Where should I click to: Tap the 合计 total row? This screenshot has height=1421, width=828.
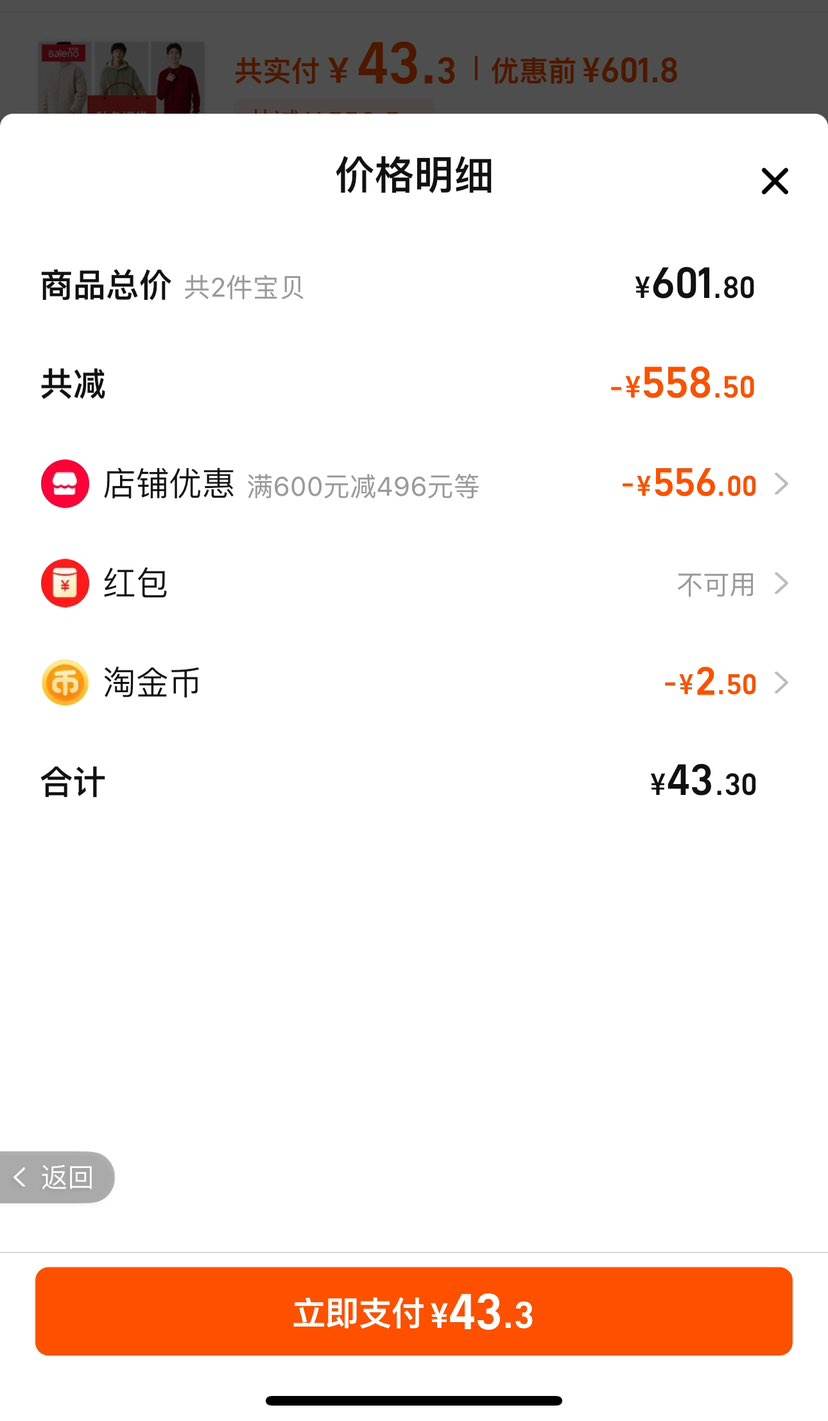414,782
